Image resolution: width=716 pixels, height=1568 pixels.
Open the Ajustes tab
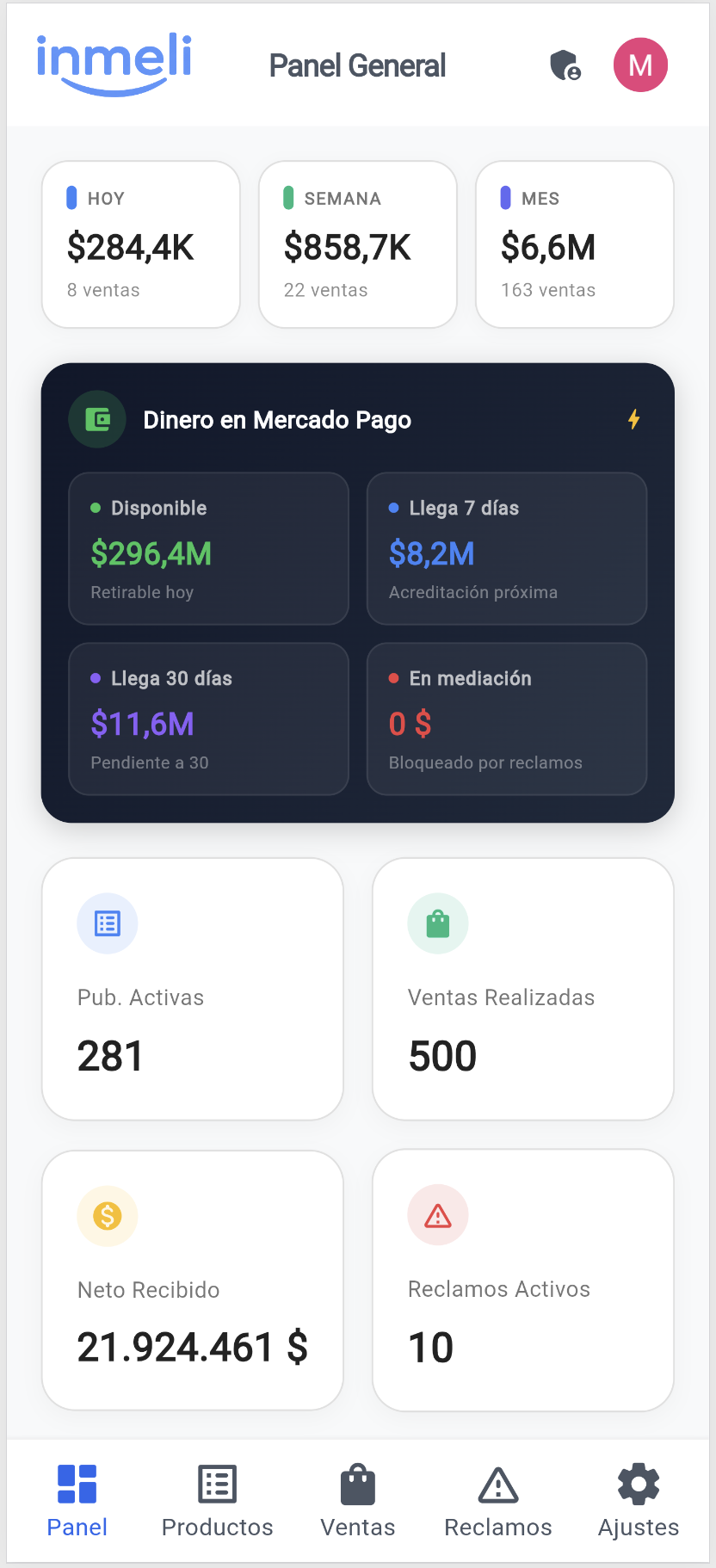pos(639,1501)
